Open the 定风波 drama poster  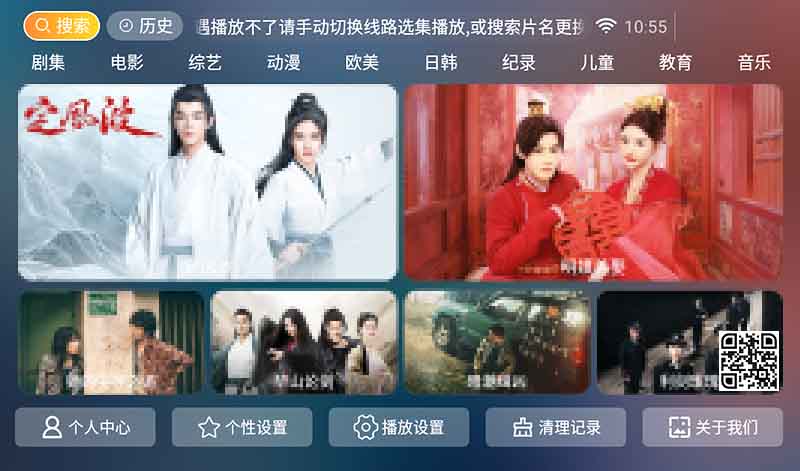[208, 182]
